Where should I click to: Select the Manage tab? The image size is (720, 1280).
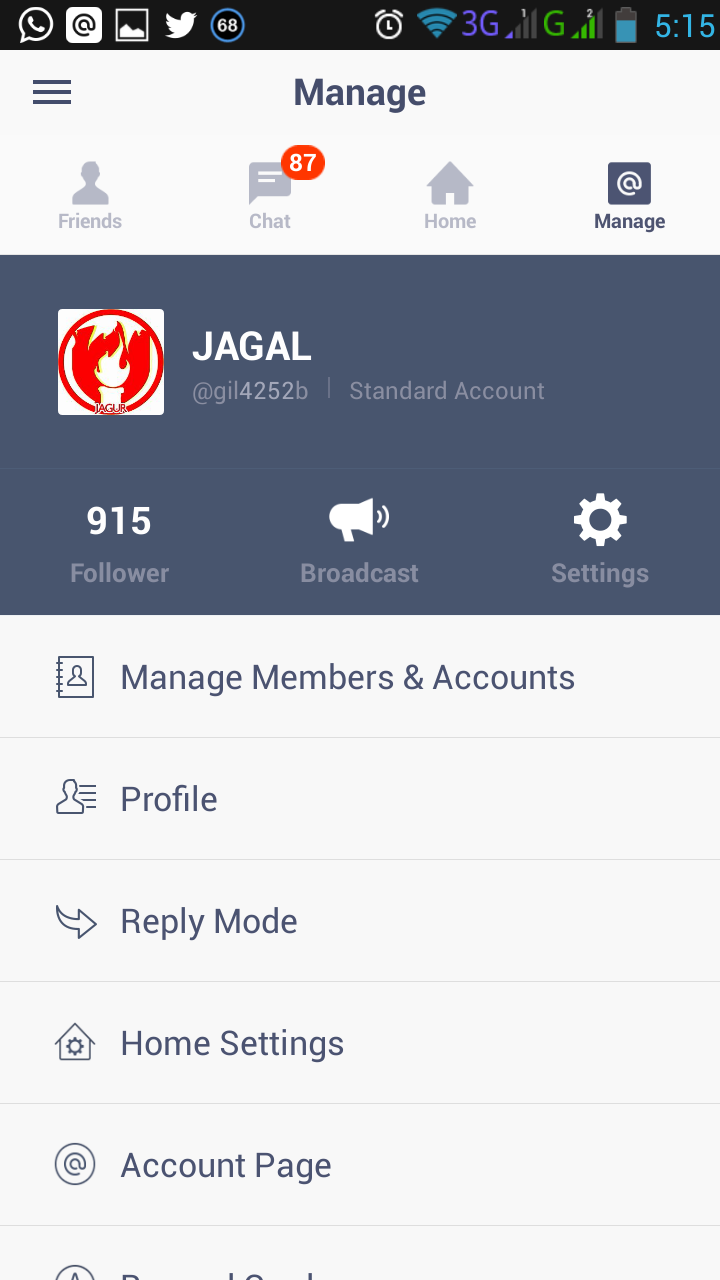click(x=630, y=197)
